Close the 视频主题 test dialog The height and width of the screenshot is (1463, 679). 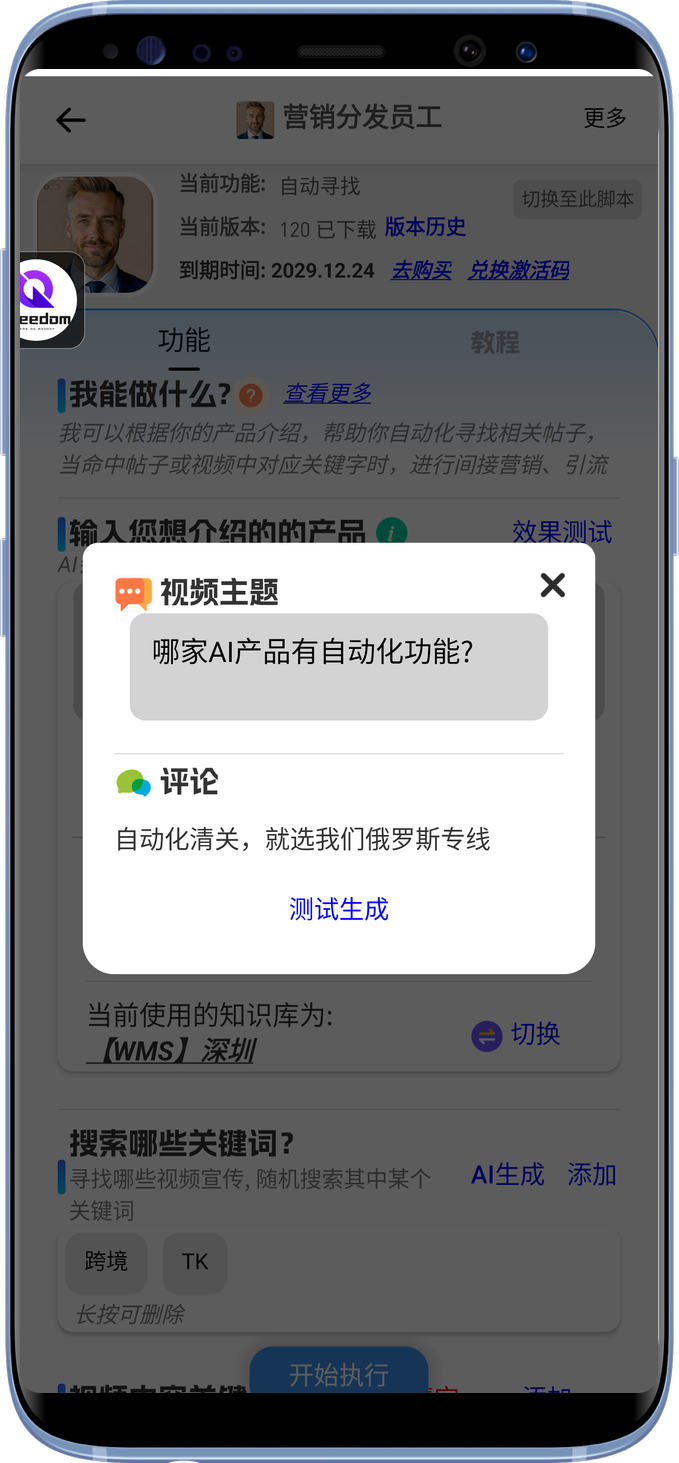coord(552,585)
